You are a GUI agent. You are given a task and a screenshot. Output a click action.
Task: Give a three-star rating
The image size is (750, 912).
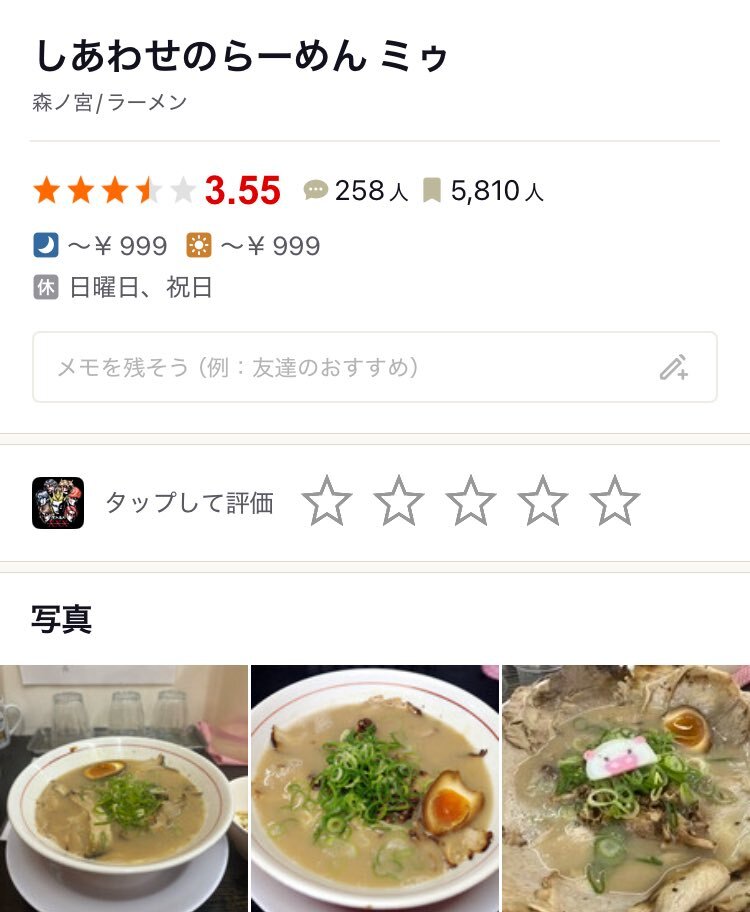point(471,501)
